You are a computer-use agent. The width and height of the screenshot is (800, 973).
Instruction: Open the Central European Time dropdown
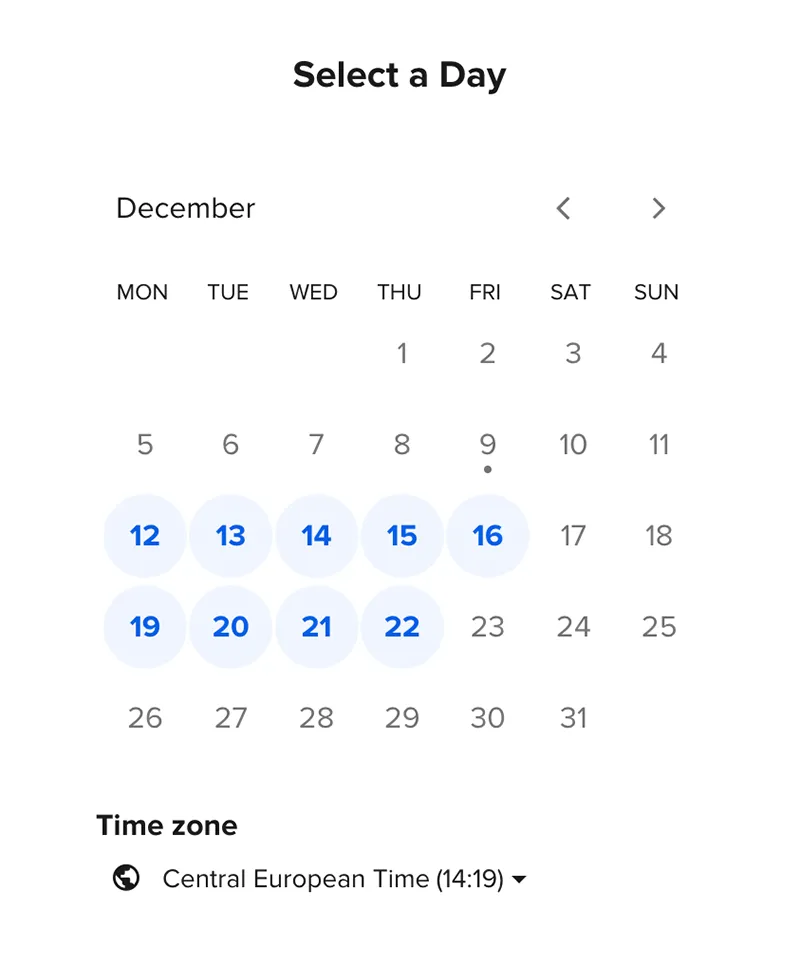point(343,879)
